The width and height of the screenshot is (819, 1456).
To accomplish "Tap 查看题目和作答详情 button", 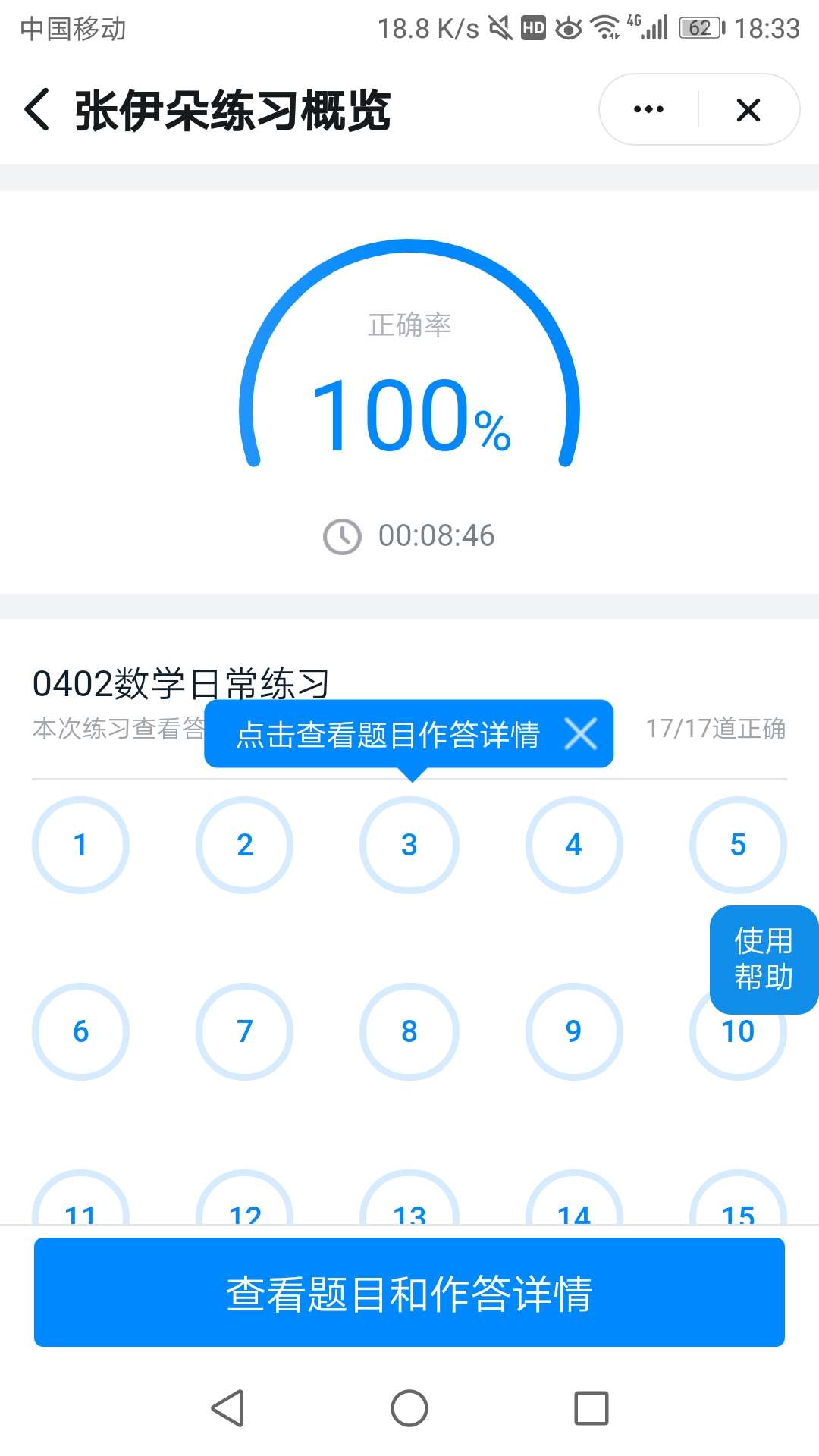I will [x=409, y=1293].
